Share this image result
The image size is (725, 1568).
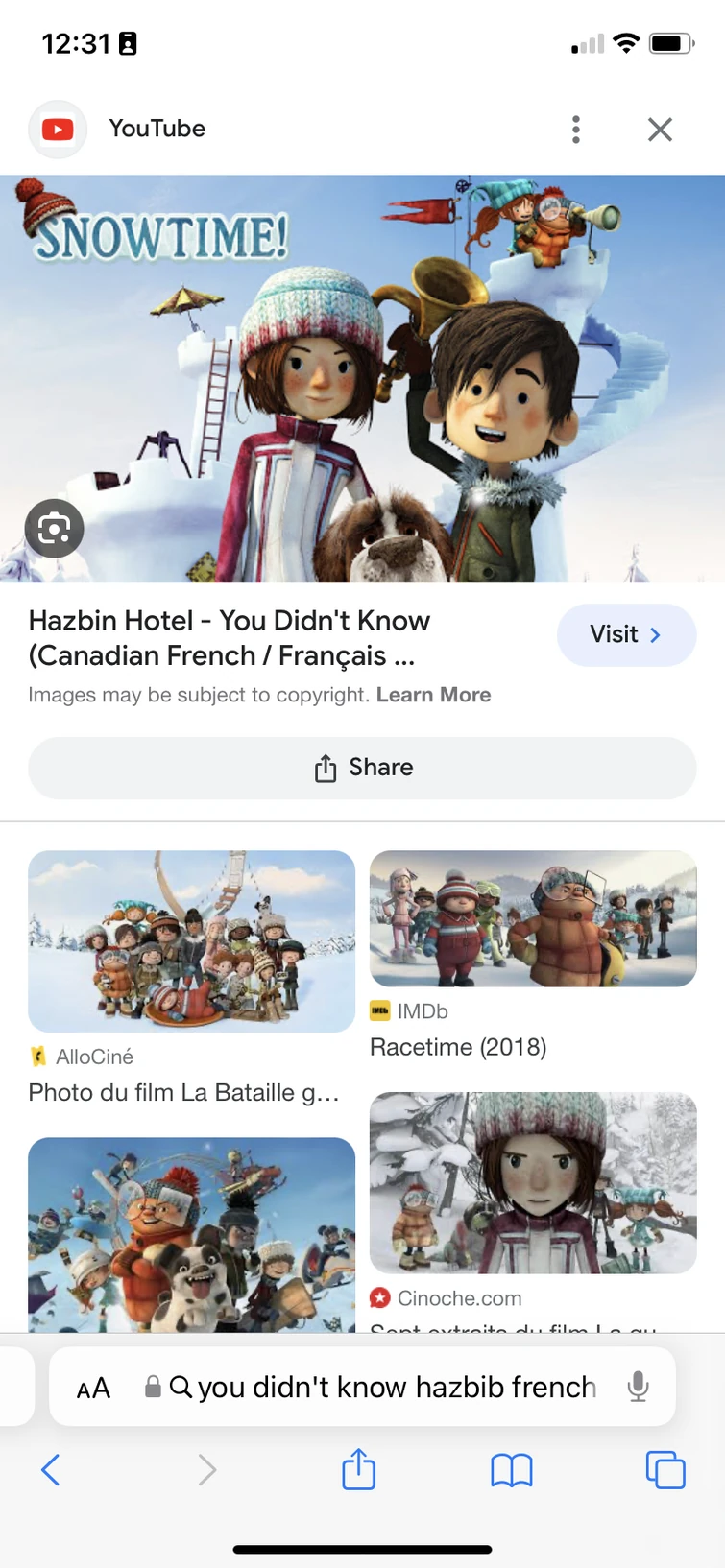pyautogui.click(x=362, y=768)
